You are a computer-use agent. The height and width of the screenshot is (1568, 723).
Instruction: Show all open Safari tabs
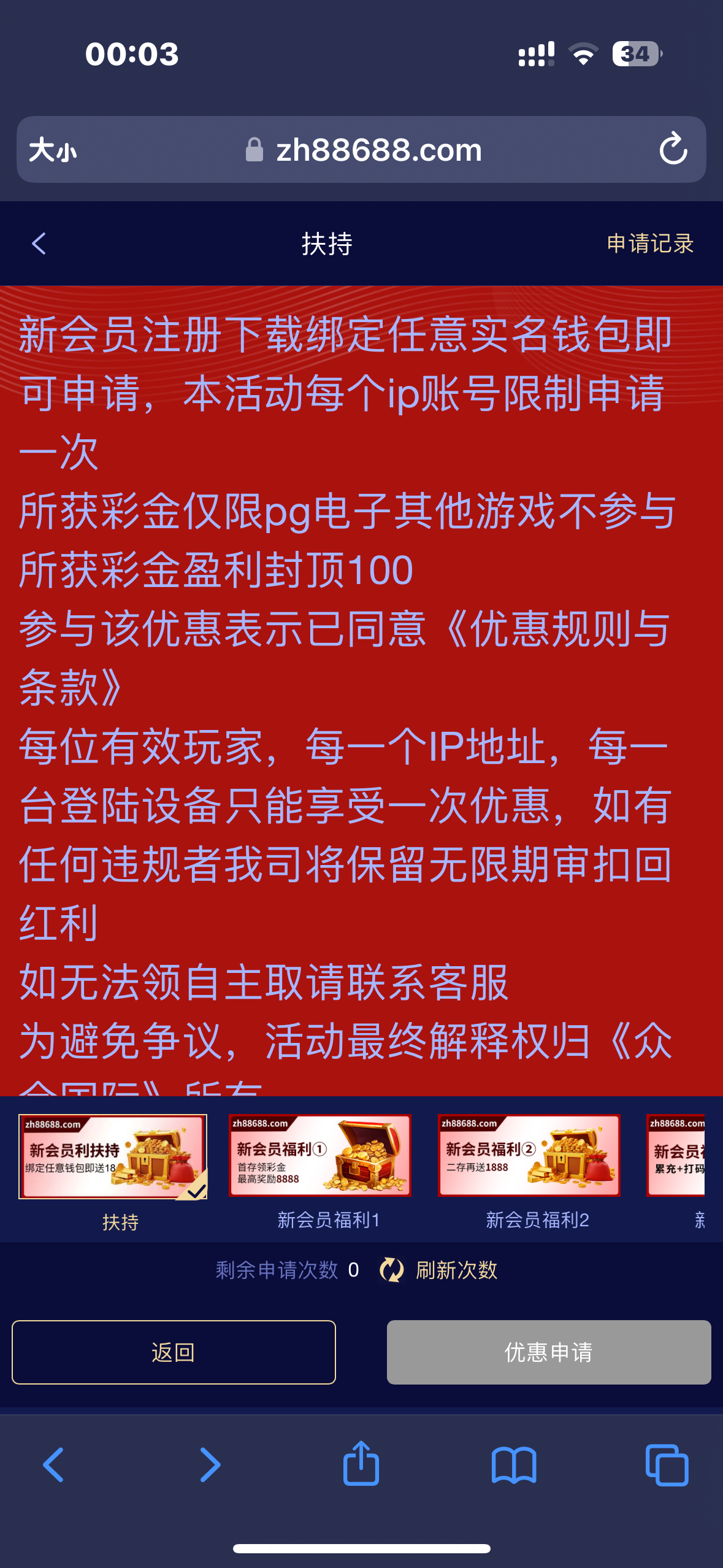pyautogui.click(x=667, y=1465)
